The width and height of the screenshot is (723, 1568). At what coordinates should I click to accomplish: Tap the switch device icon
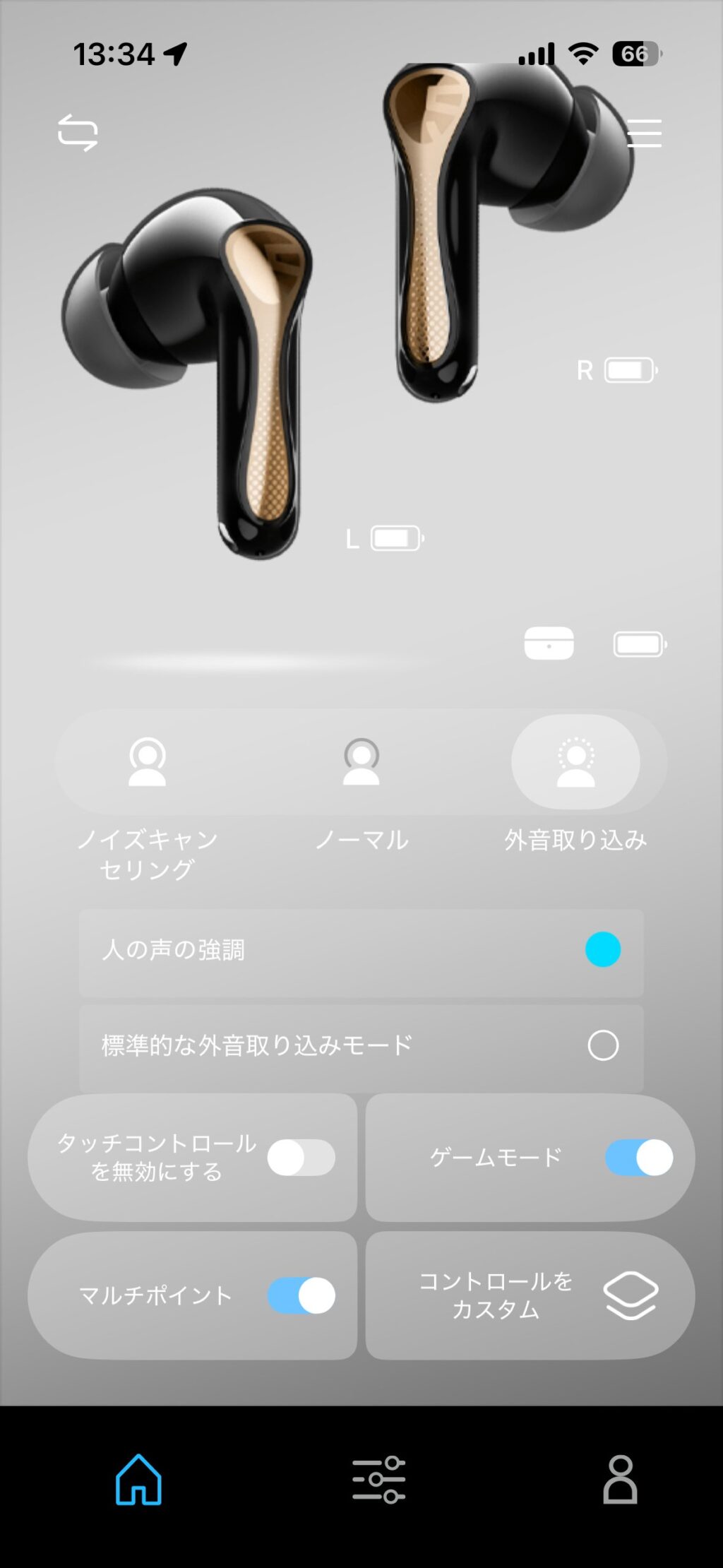(78, 132)
